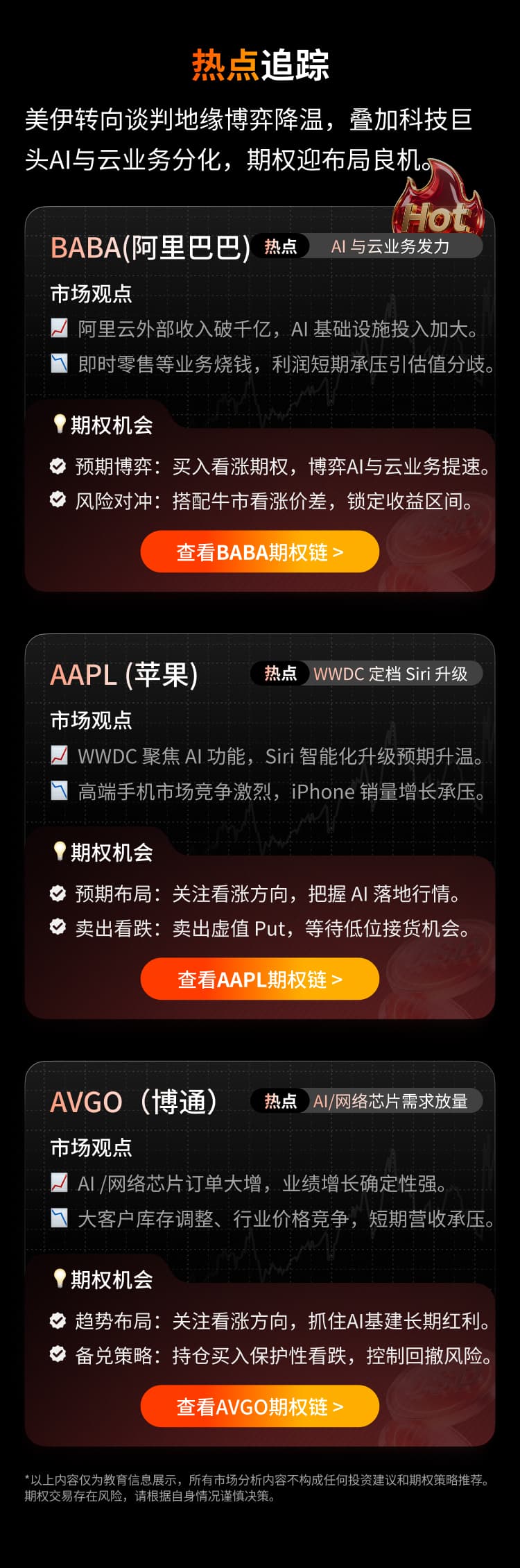Check the AVGO options chain
Screen dimensions: 520x1568
click(x=259, y=1406)
